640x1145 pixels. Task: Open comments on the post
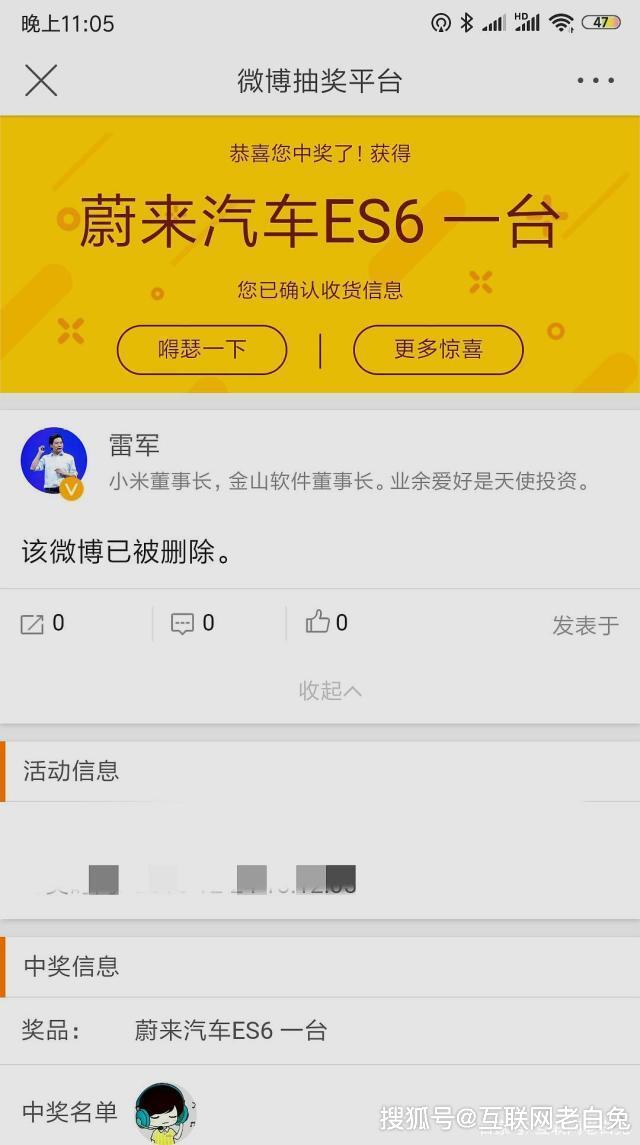(x=192, y=624)
